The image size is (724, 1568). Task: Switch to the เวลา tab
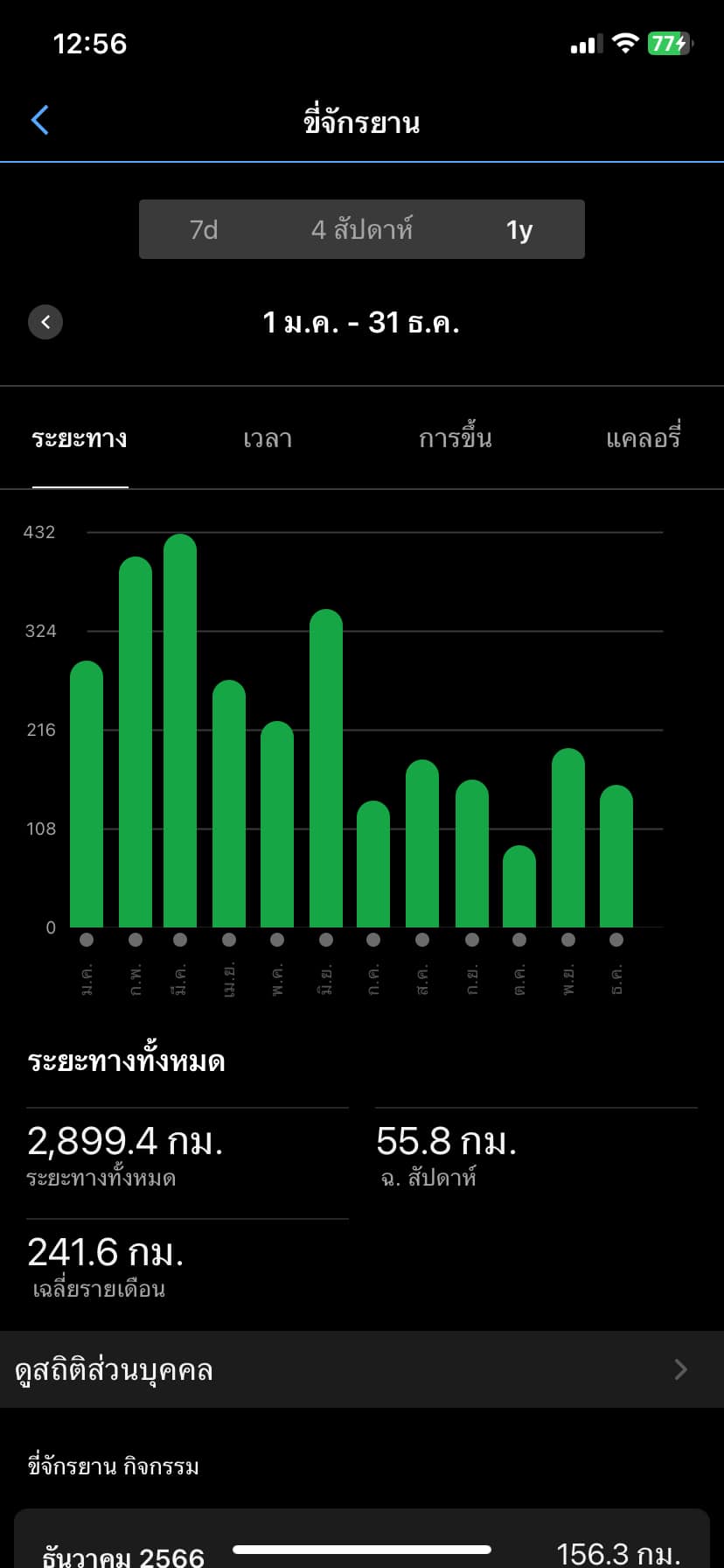(268, 438)
